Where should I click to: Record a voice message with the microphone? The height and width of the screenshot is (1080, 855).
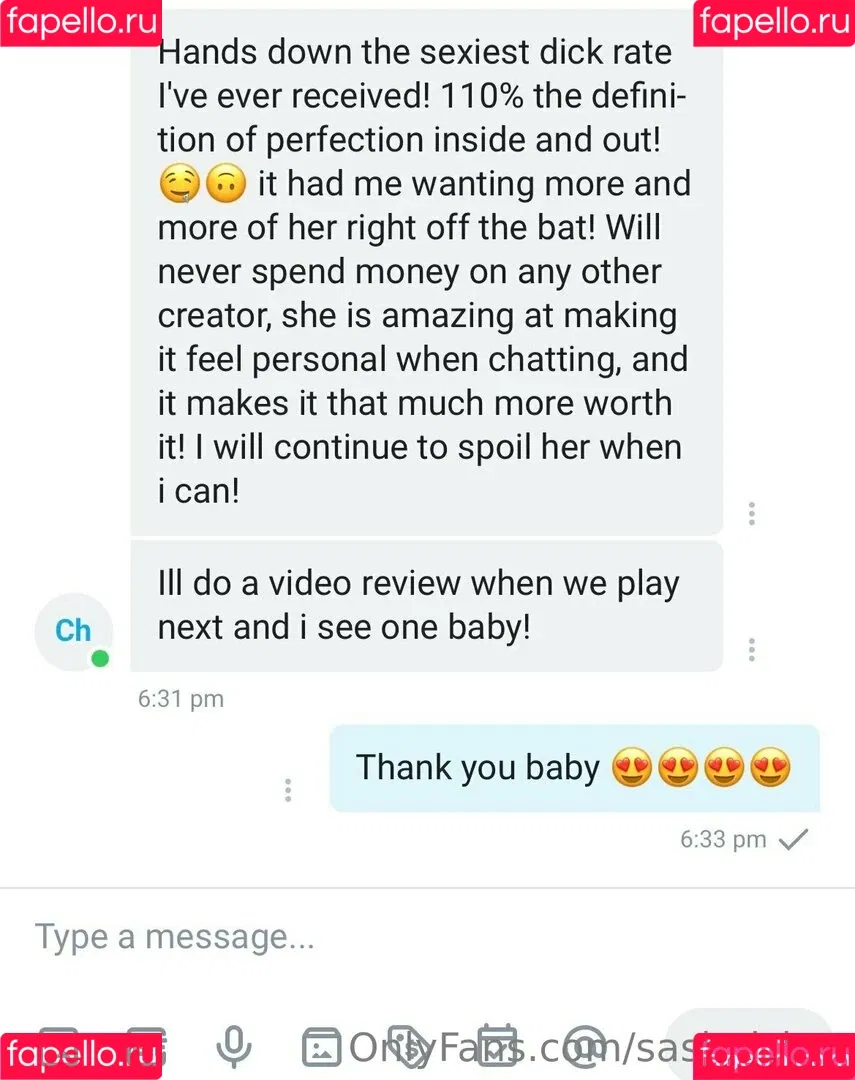(x=234, y=1047)
